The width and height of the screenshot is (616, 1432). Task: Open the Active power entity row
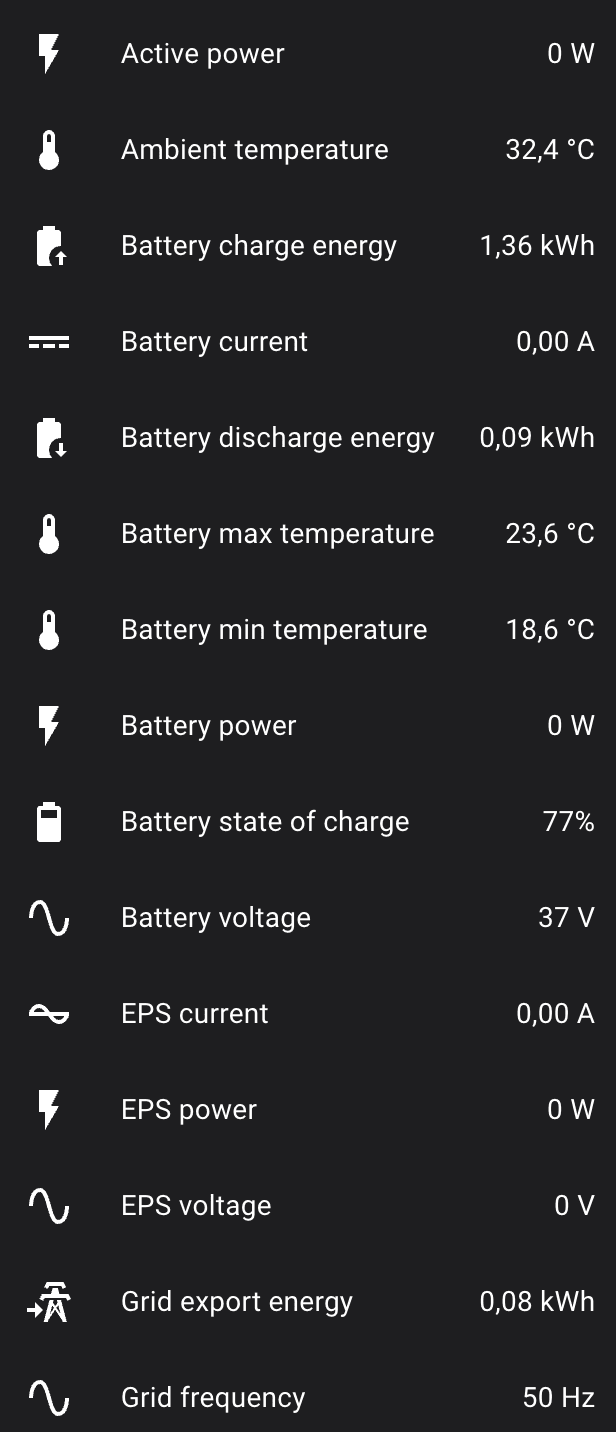coord(203,54)
